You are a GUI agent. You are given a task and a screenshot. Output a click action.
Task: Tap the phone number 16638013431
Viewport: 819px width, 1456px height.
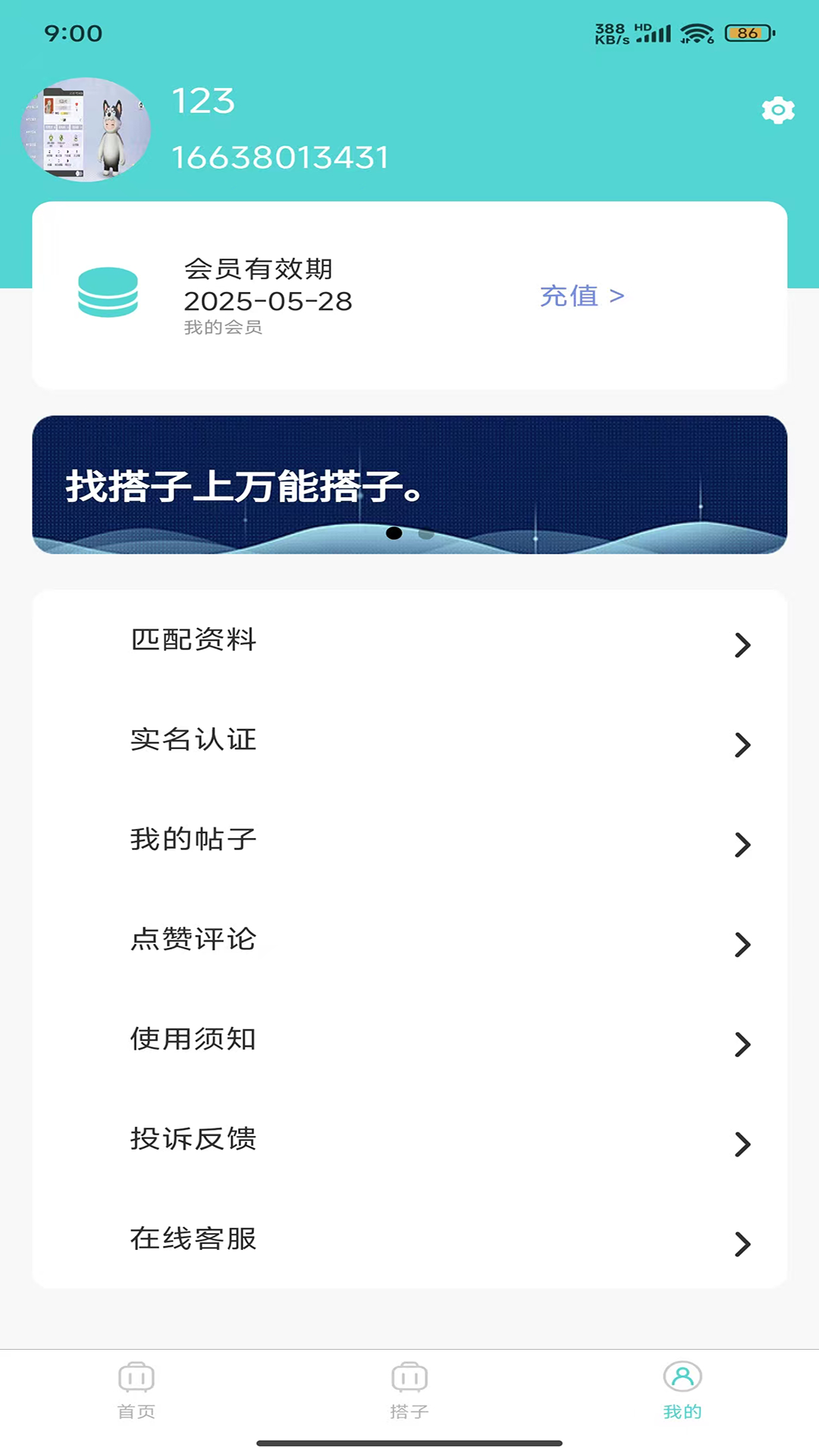click(x=279, y=158)
